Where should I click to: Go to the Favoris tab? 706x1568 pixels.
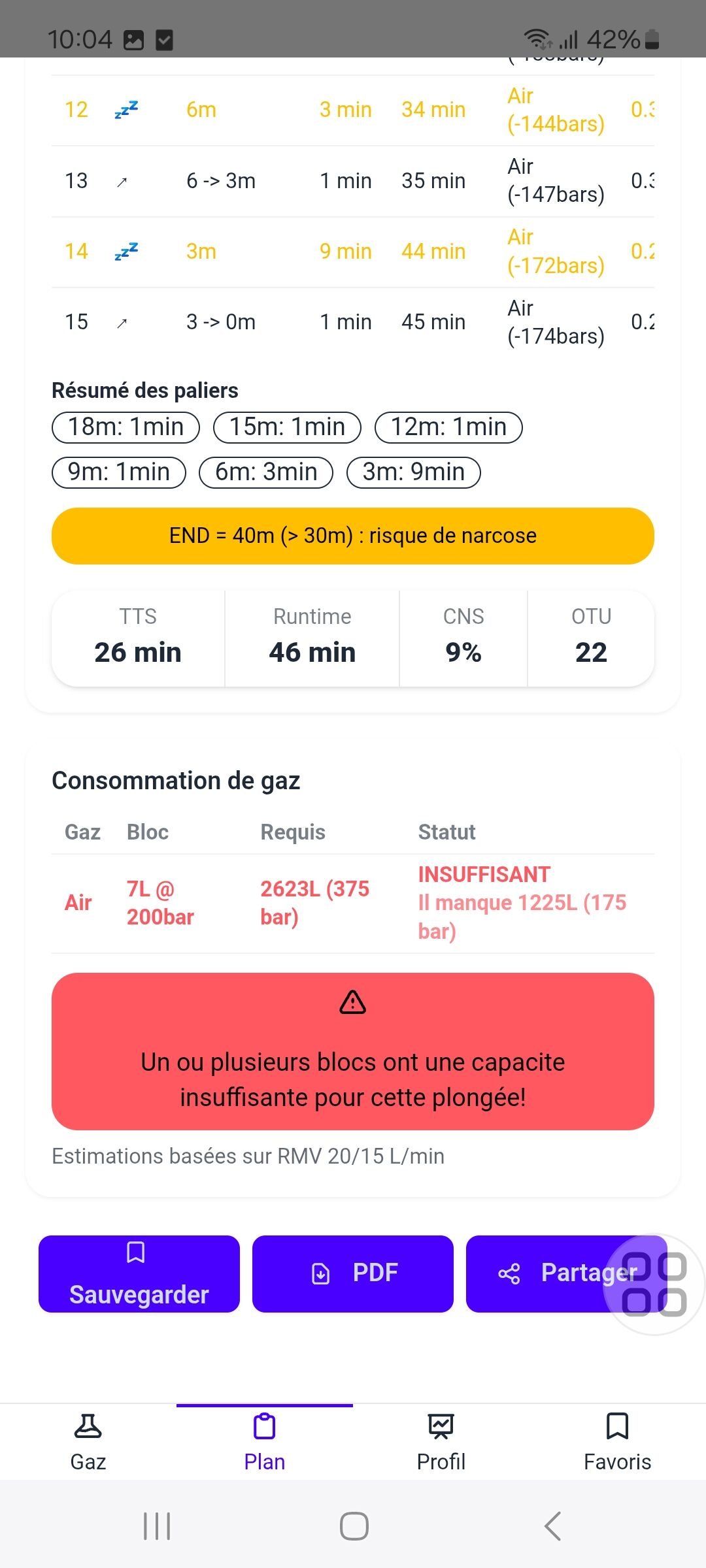click(x=617, y=1442)
